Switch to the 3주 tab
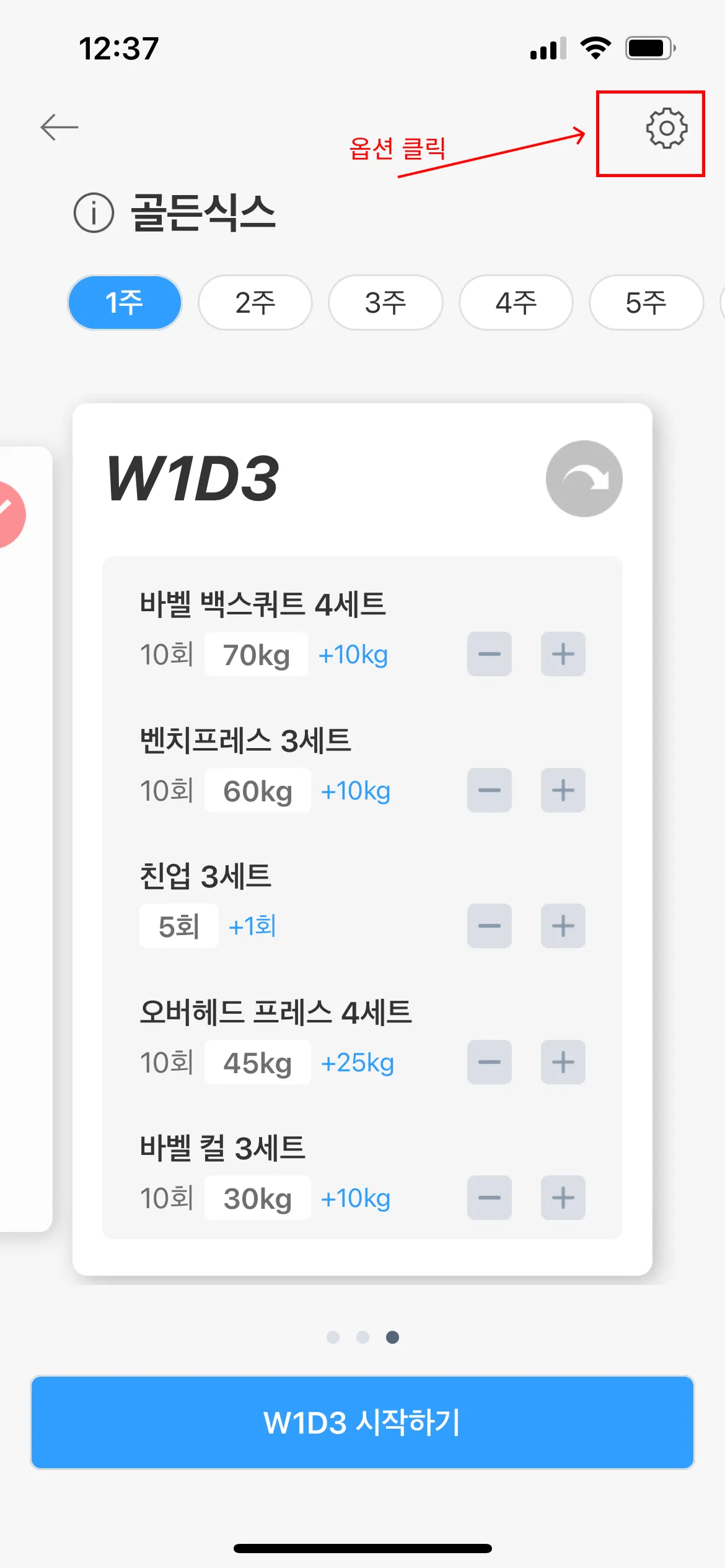Screen dimensions: 725x1568 pyautogui.click(x=385, y=303)
